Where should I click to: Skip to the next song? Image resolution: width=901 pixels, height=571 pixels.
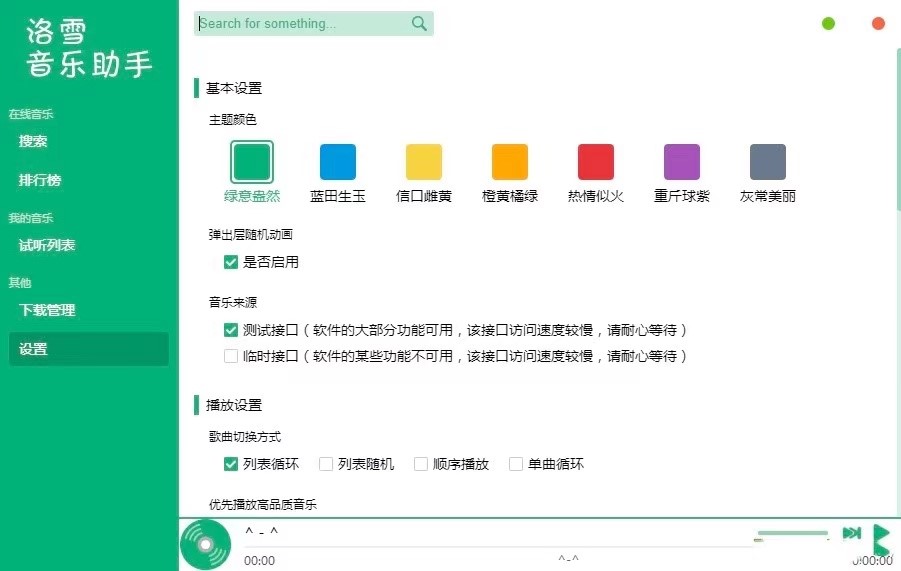852,533
